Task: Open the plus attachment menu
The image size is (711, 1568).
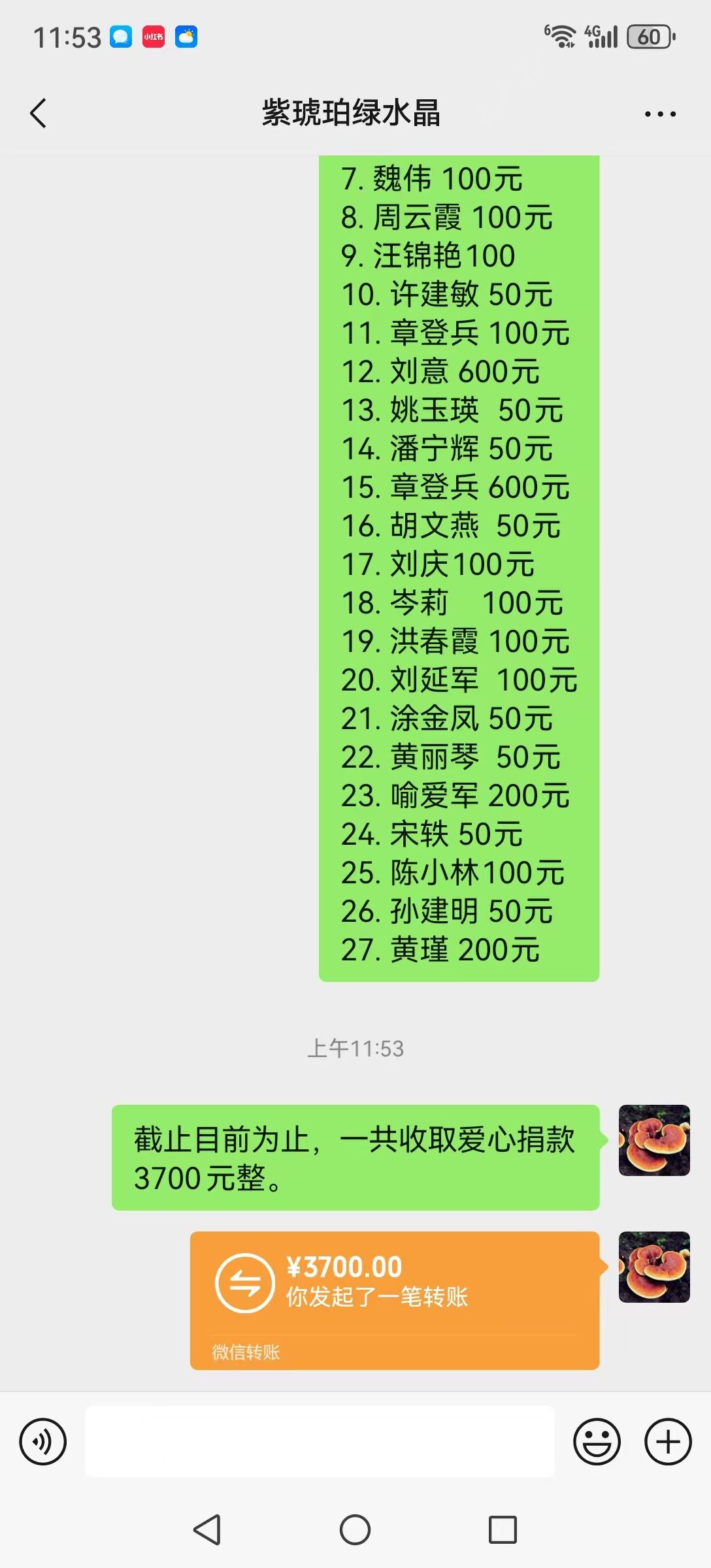Action: 668,1441
